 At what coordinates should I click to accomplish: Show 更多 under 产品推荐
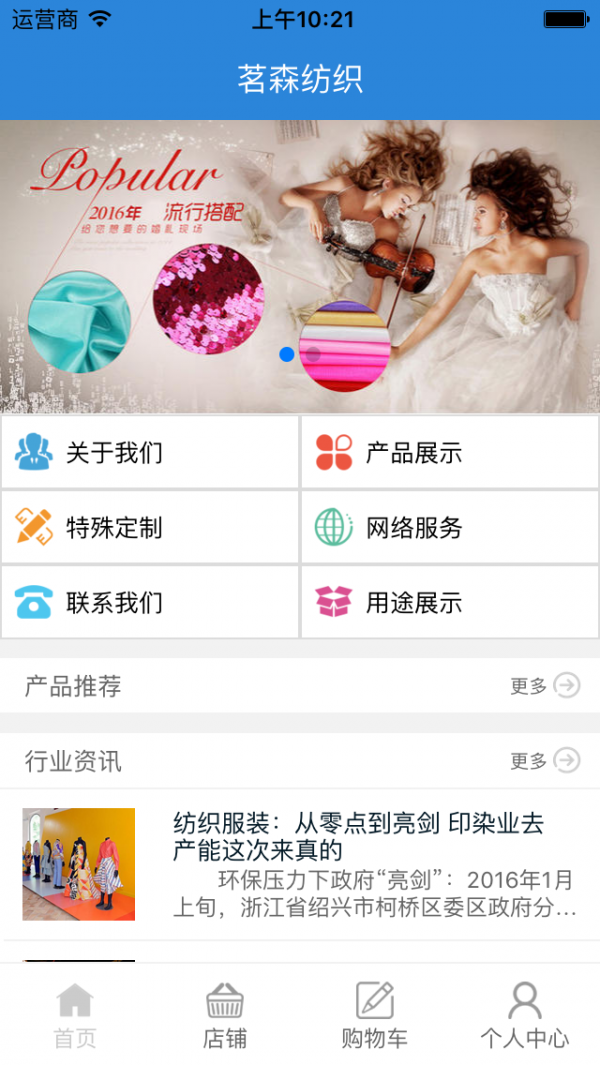(x=545, y=686)
